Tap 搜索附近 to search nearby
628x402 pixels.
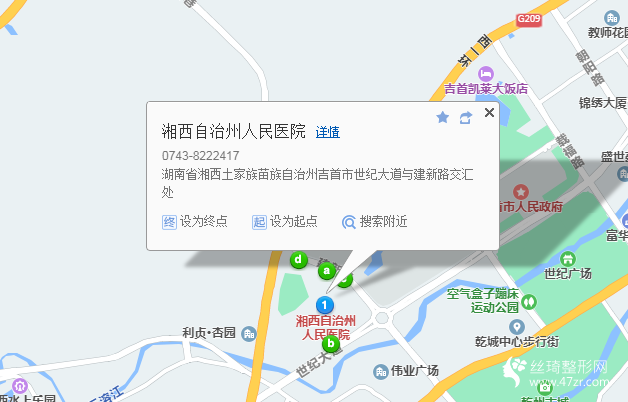375,222
